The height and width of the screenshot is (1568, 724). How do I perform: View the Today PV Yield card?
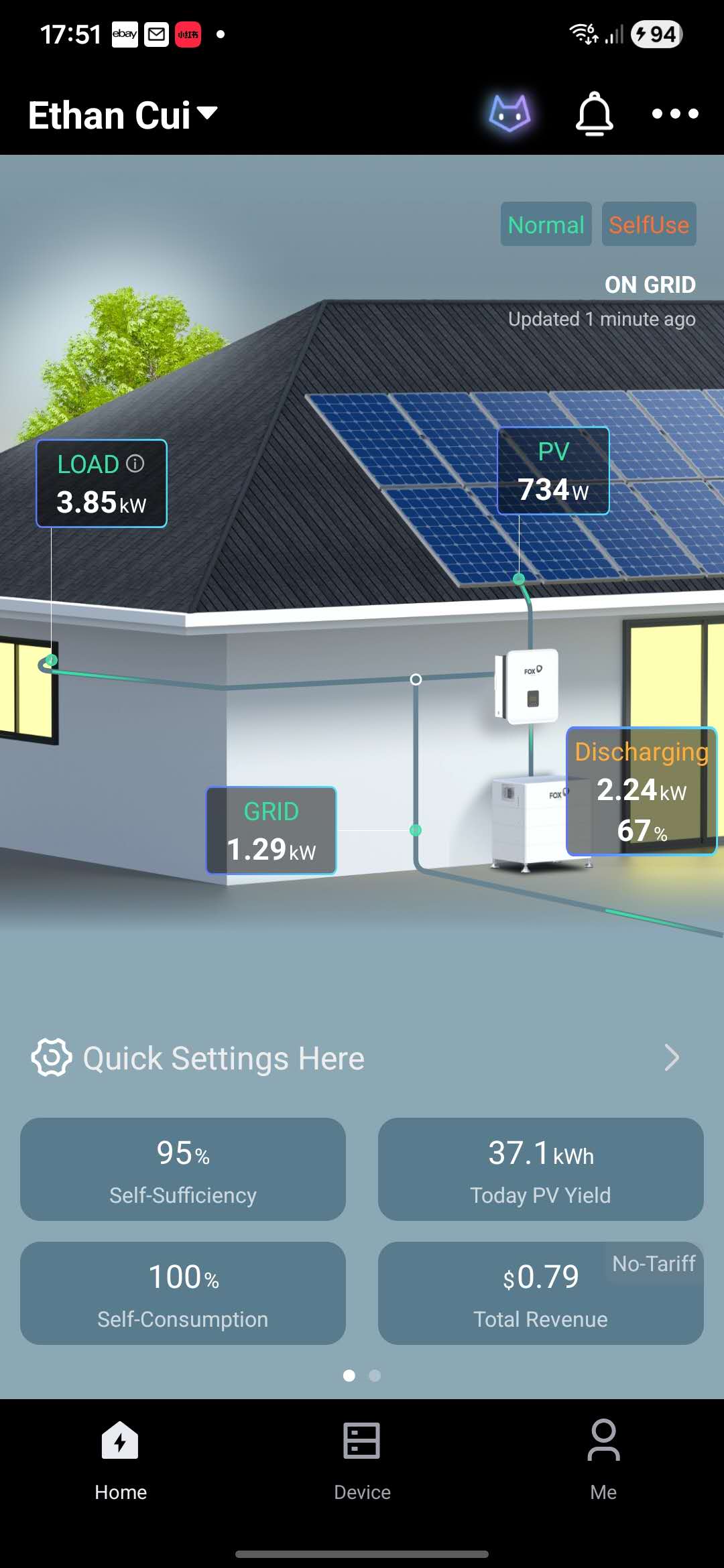[540, 1169]
